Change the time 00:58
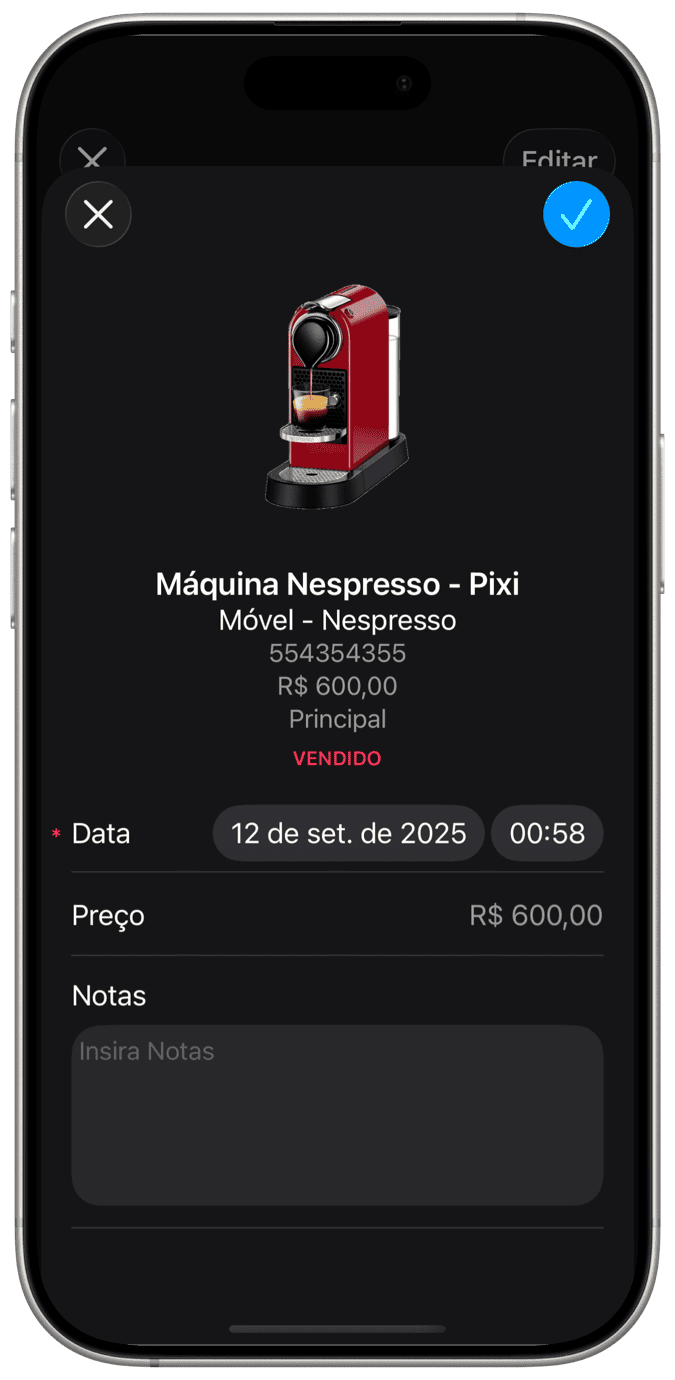The width and height of the screenshot is (675, 1380). (547, 833)
